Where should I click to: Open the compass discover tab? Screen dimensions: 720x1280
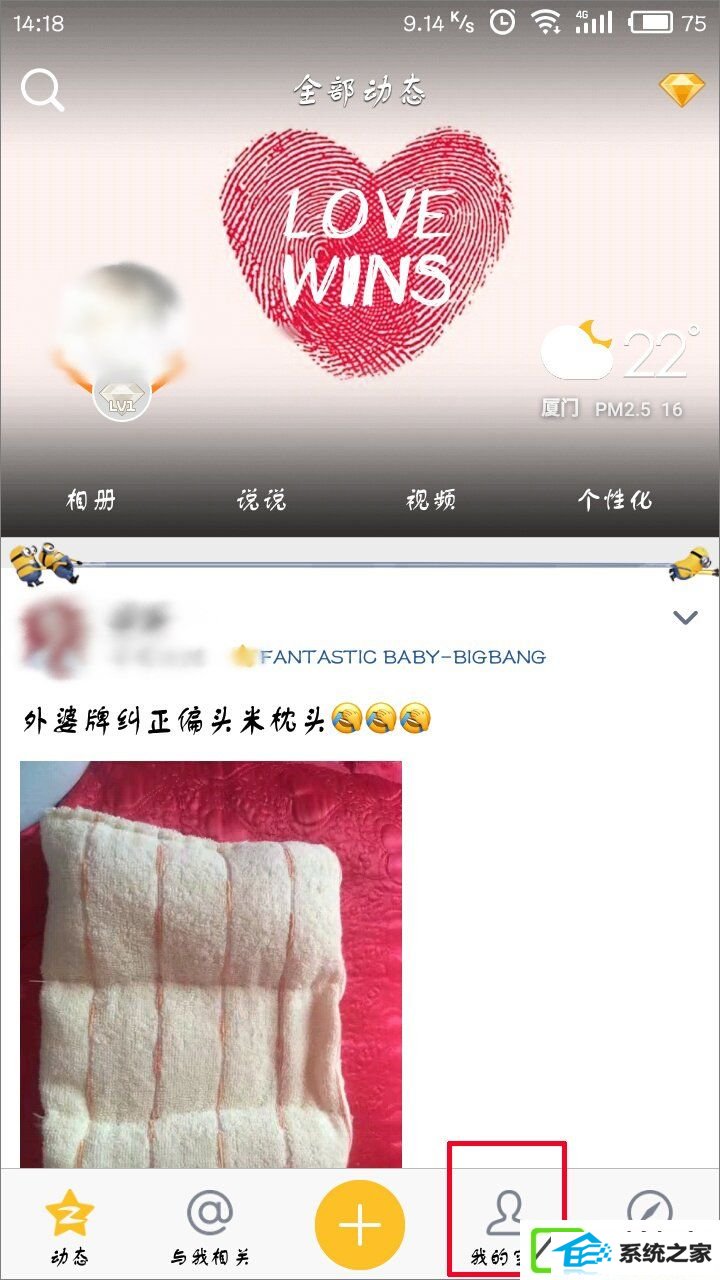click(x=650, y=1212)
